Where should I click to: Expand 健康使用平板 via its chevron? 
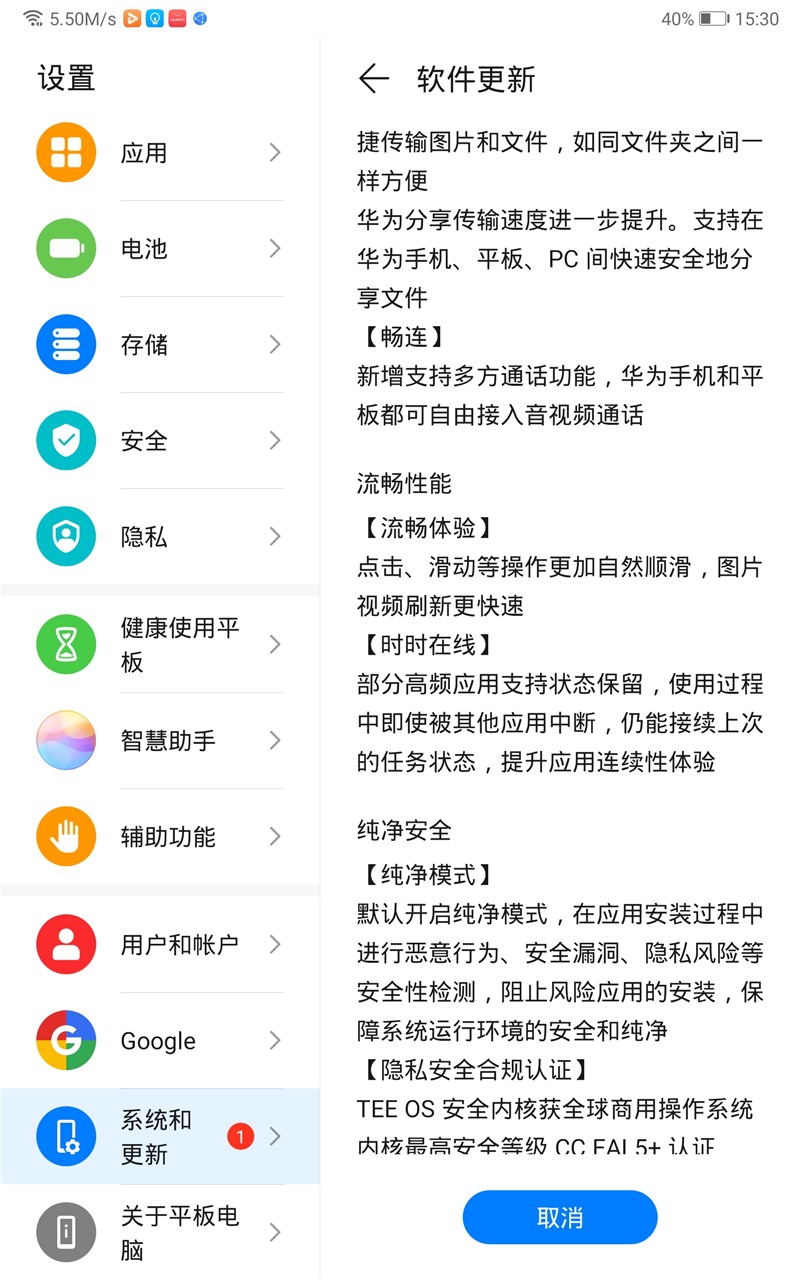click(275, 644)
